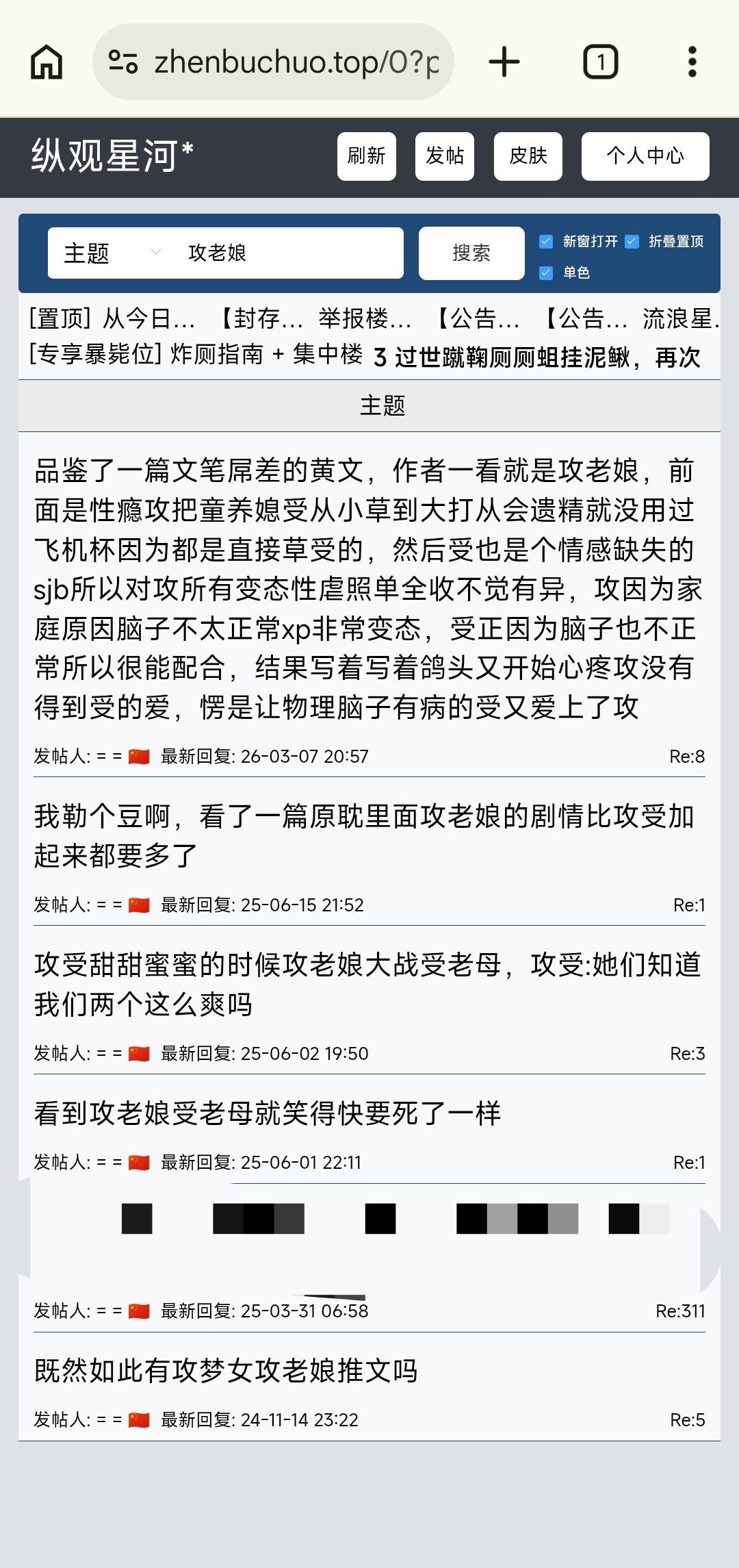Go to 个人中心
This screenshot has height=1568, width=739.
pyautogui.click(x=645, y=156)
